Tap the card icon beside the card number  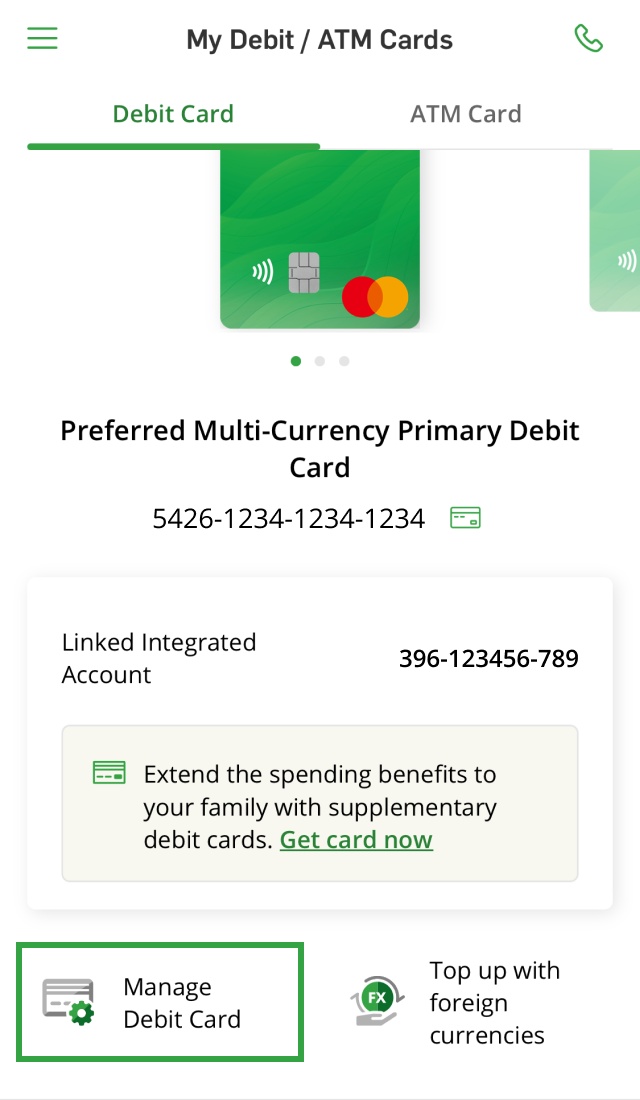(465, 518)
